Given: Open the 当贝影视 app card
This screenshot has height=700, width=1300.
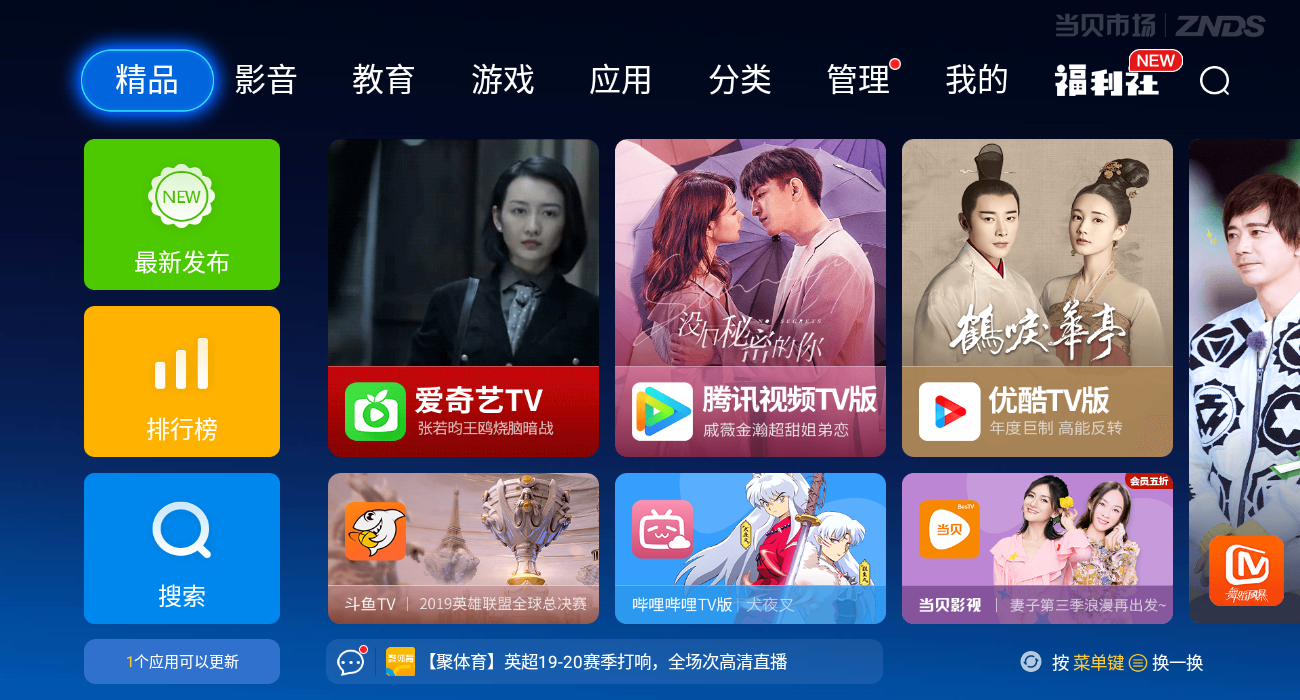Looking at the screenshot, I should [x=1037, y=548].
